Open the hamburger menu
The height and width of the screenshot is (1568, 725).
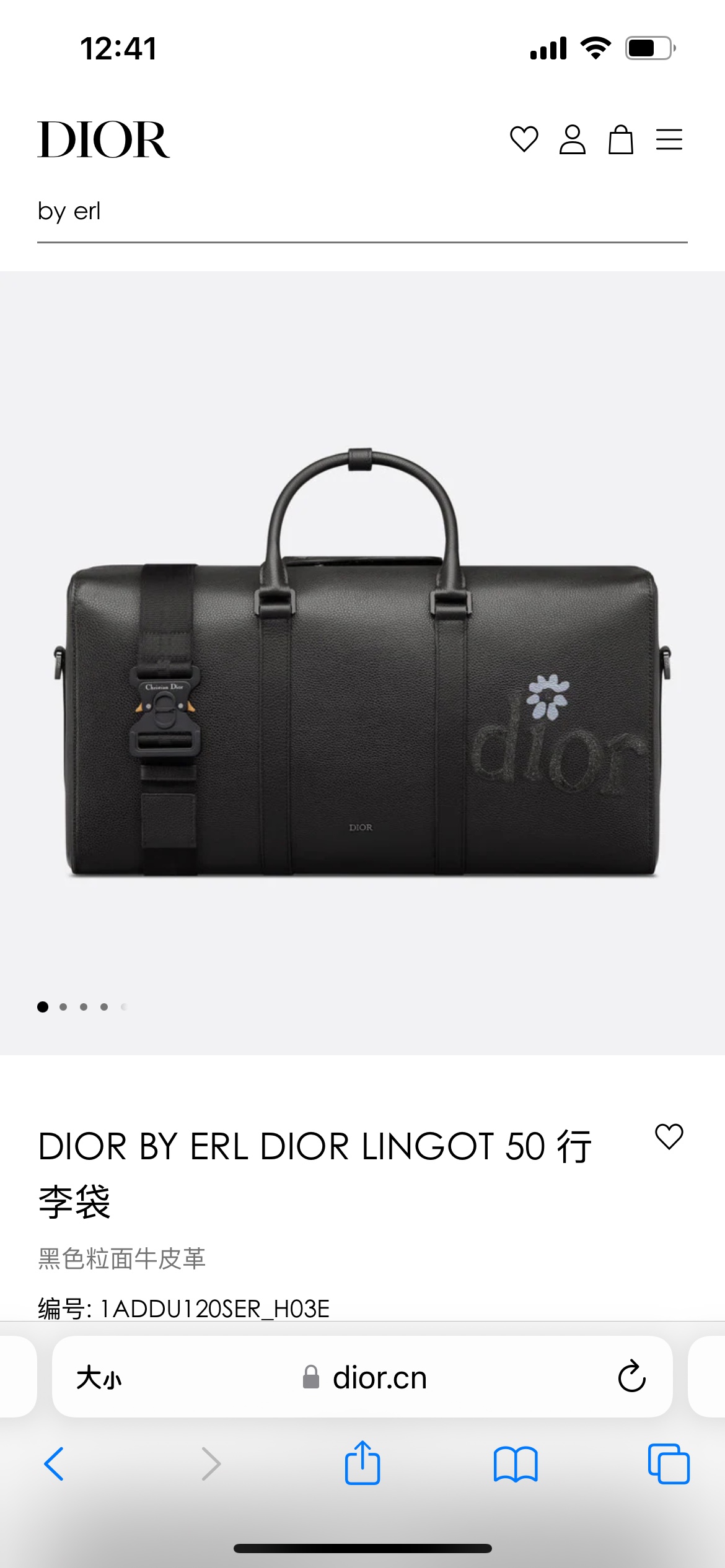(669, 139)
